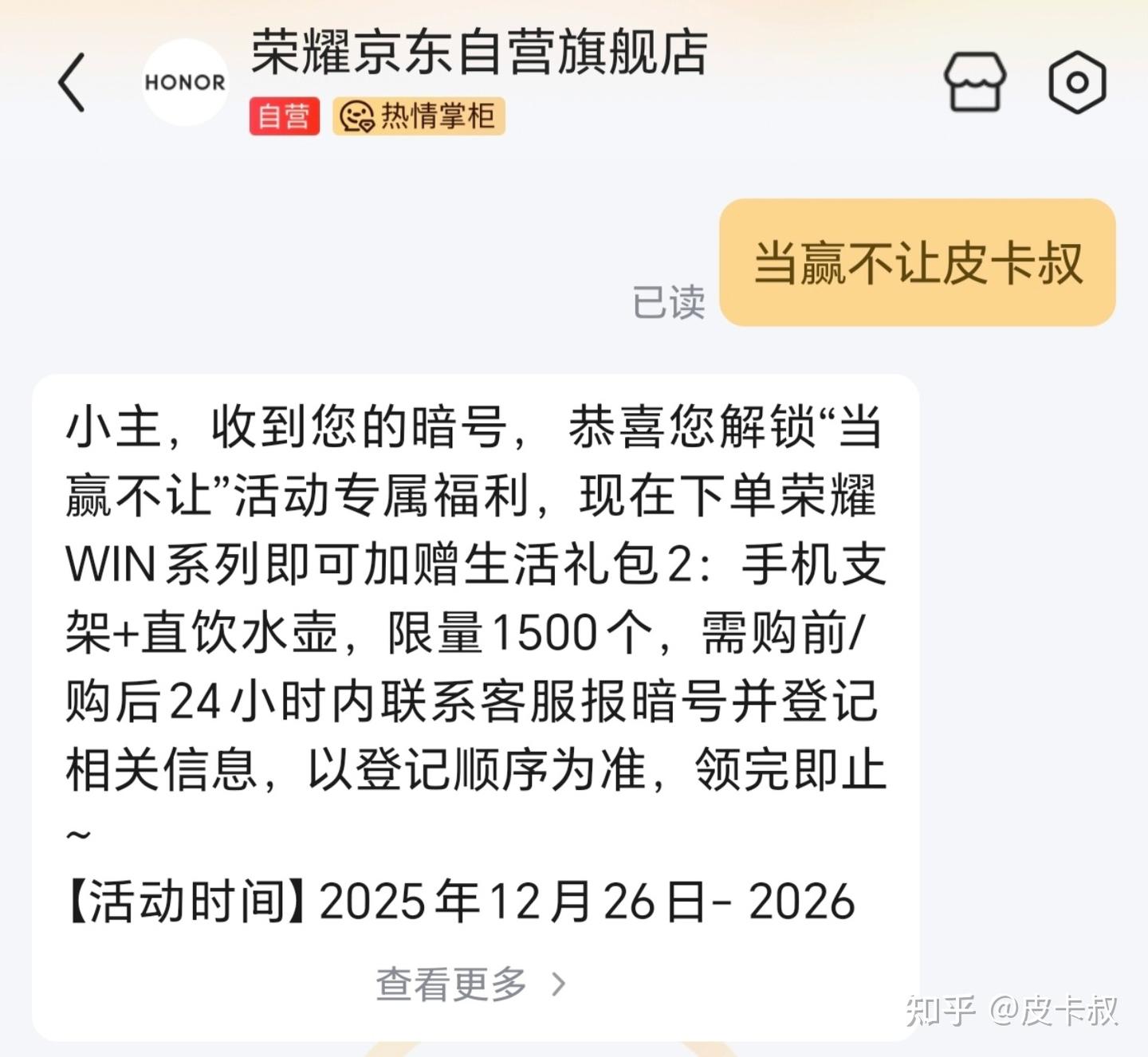Expand message with 查看更多
Screen dimensions: 1148x1057
pyautogui.click(x=470, y=984)
